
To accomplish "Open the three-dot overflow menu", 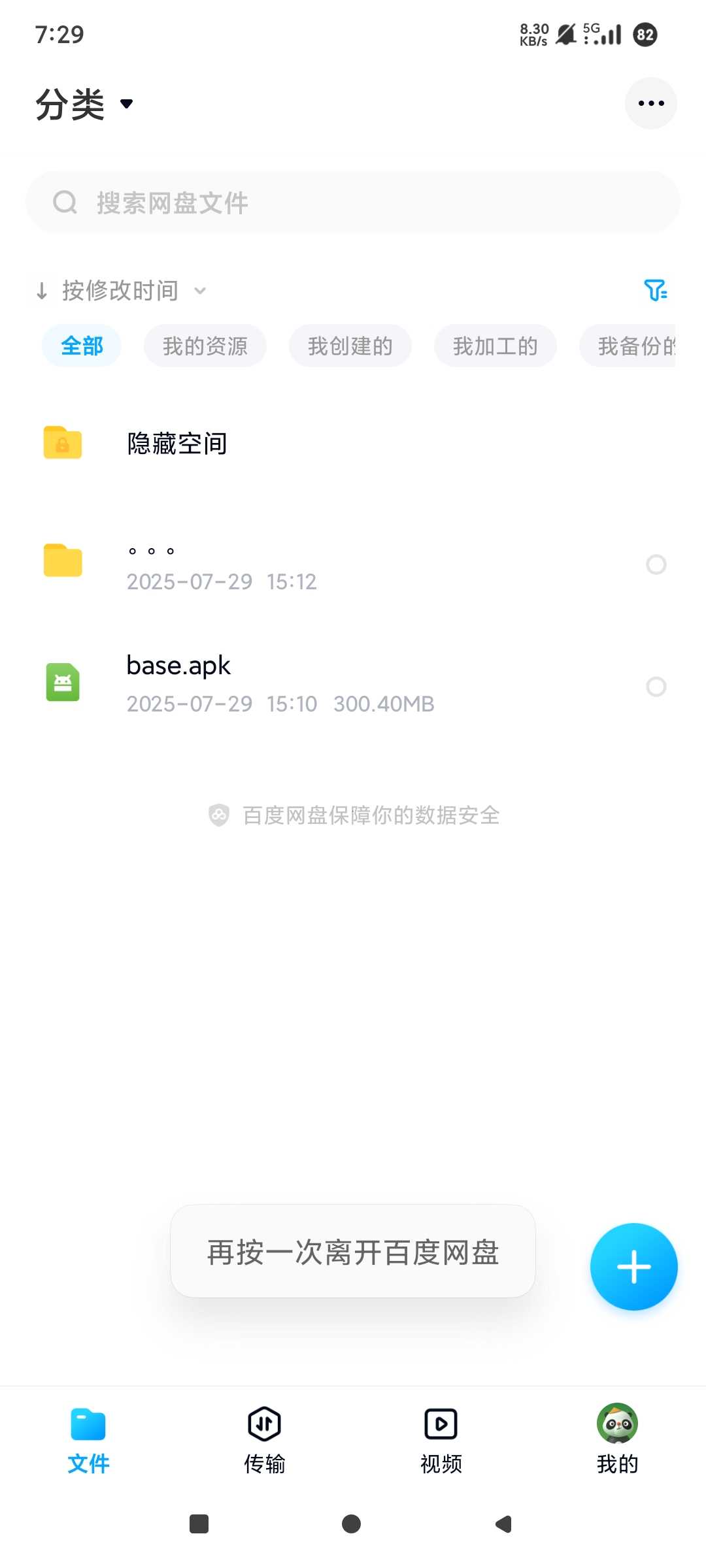I will (650, 103).
